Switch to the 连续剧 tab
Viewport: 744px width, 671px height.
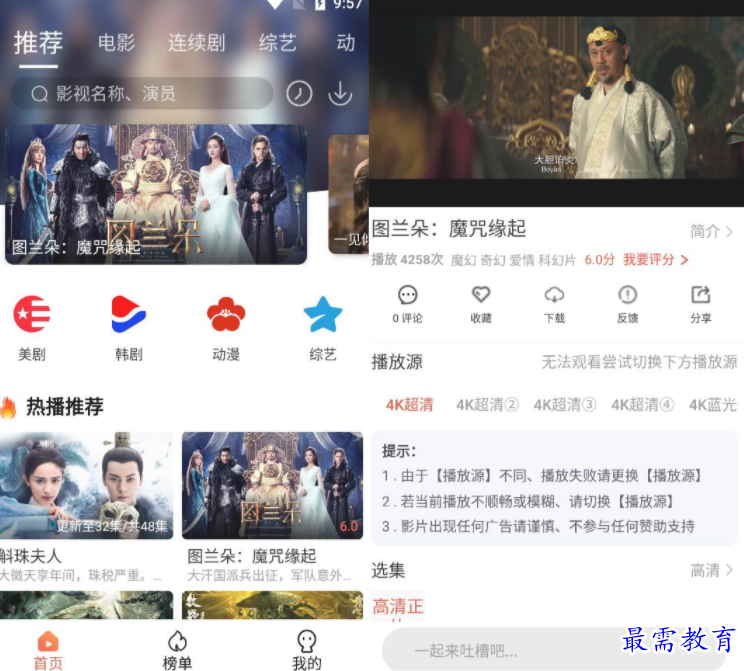point(196,43)
